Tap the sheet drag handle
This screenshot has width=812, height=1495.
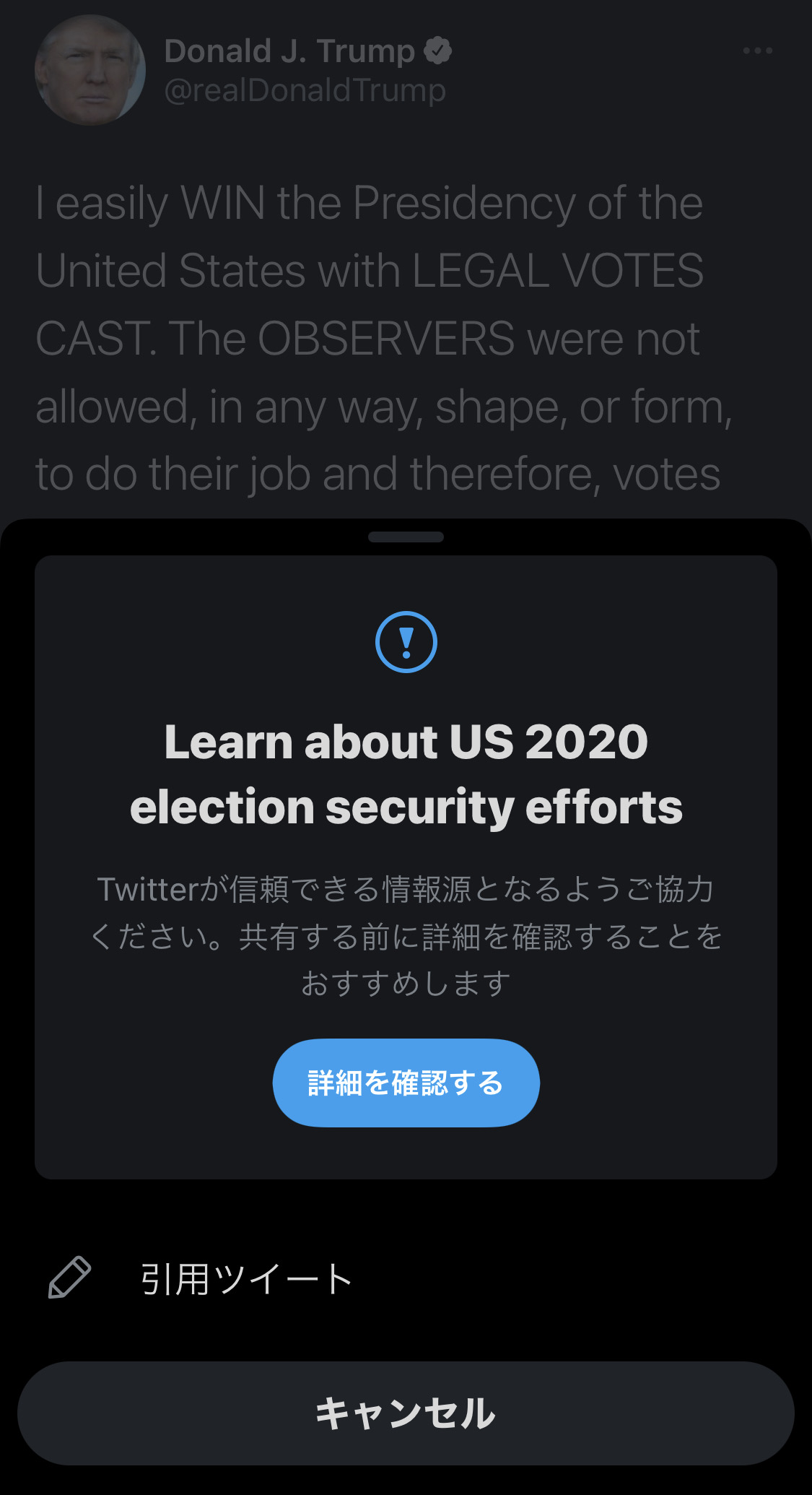(x=406, y=537)
